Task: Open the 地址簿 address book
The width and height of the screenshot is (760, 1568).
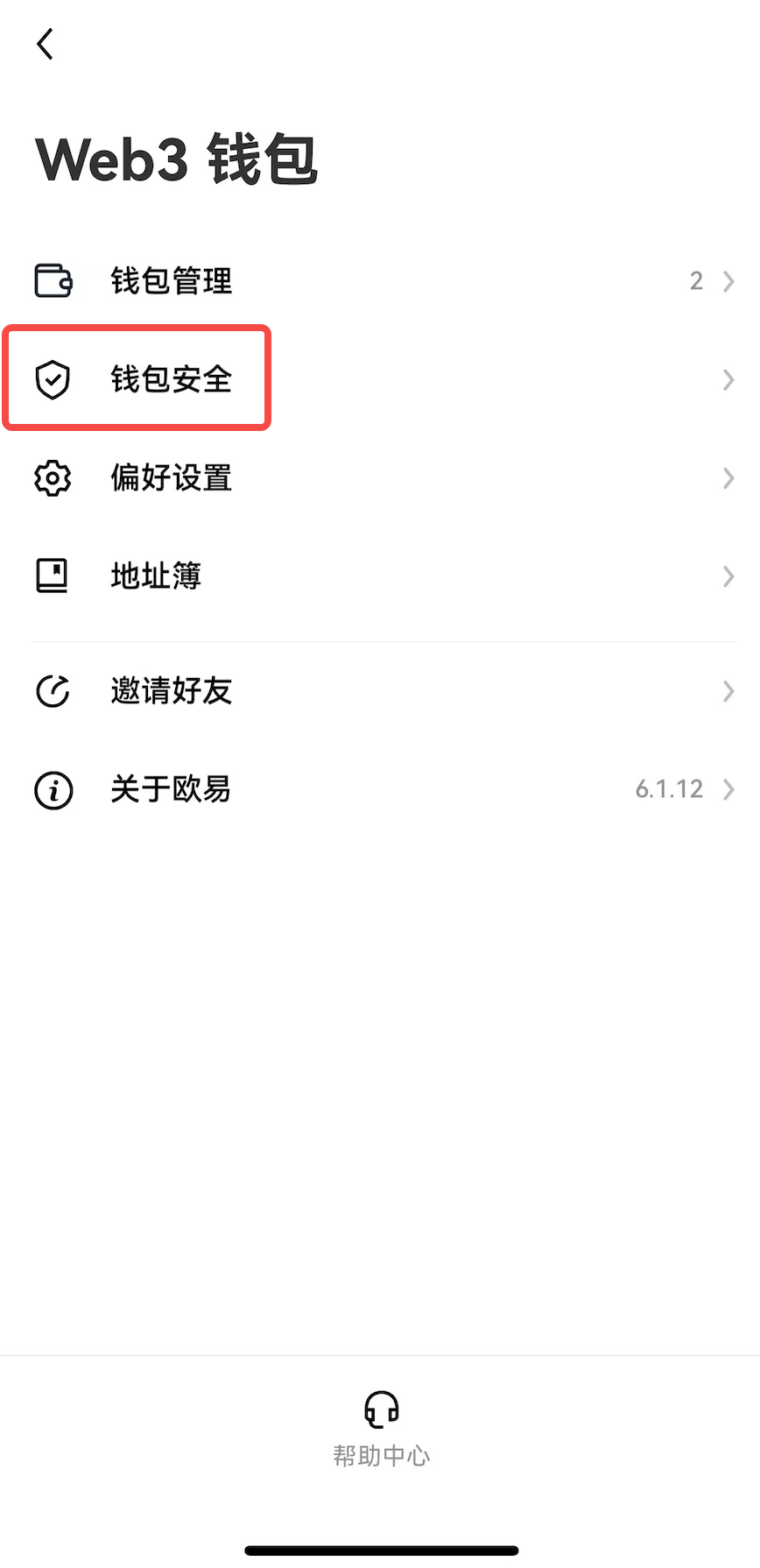Action: 156,576
